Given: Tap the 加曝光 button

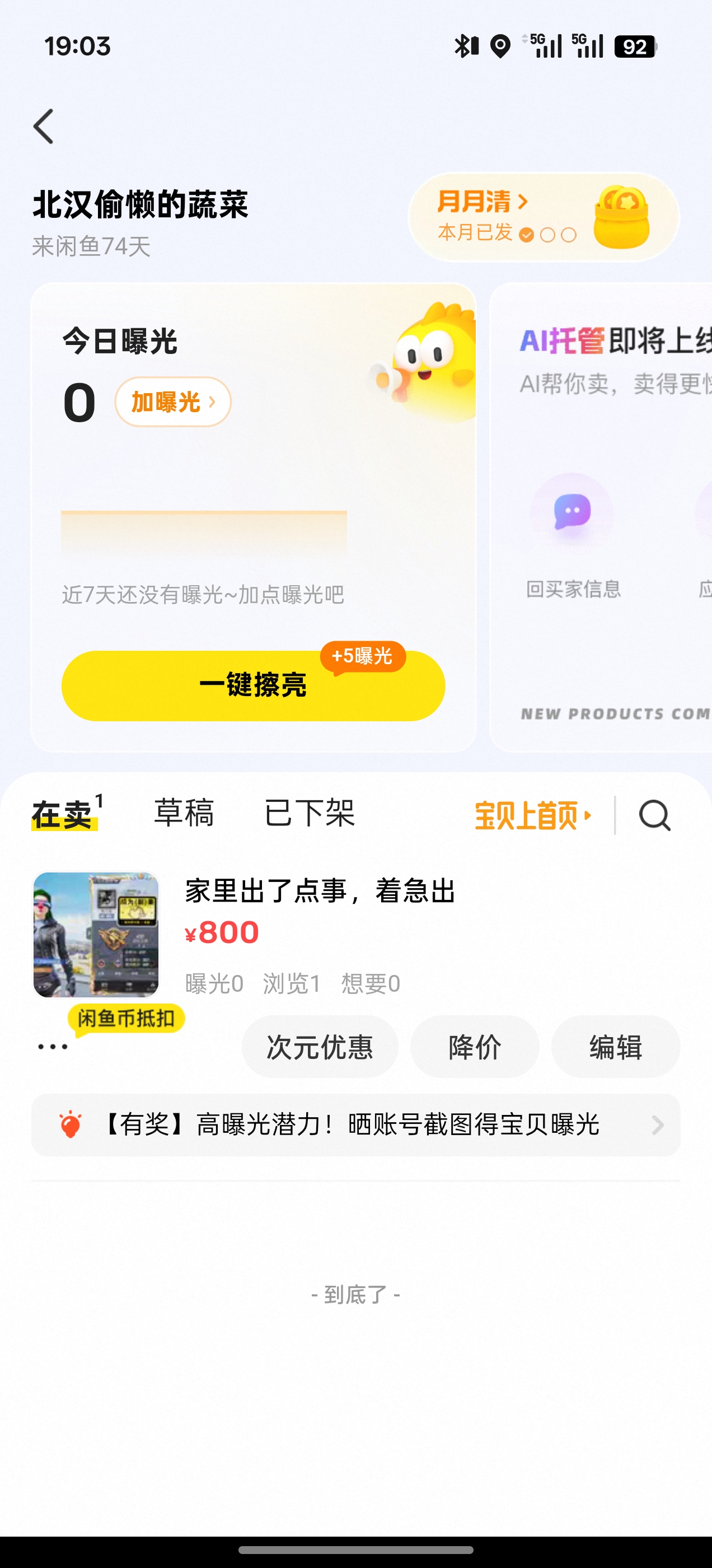Looking at the screenshot, I should [173, 402].
